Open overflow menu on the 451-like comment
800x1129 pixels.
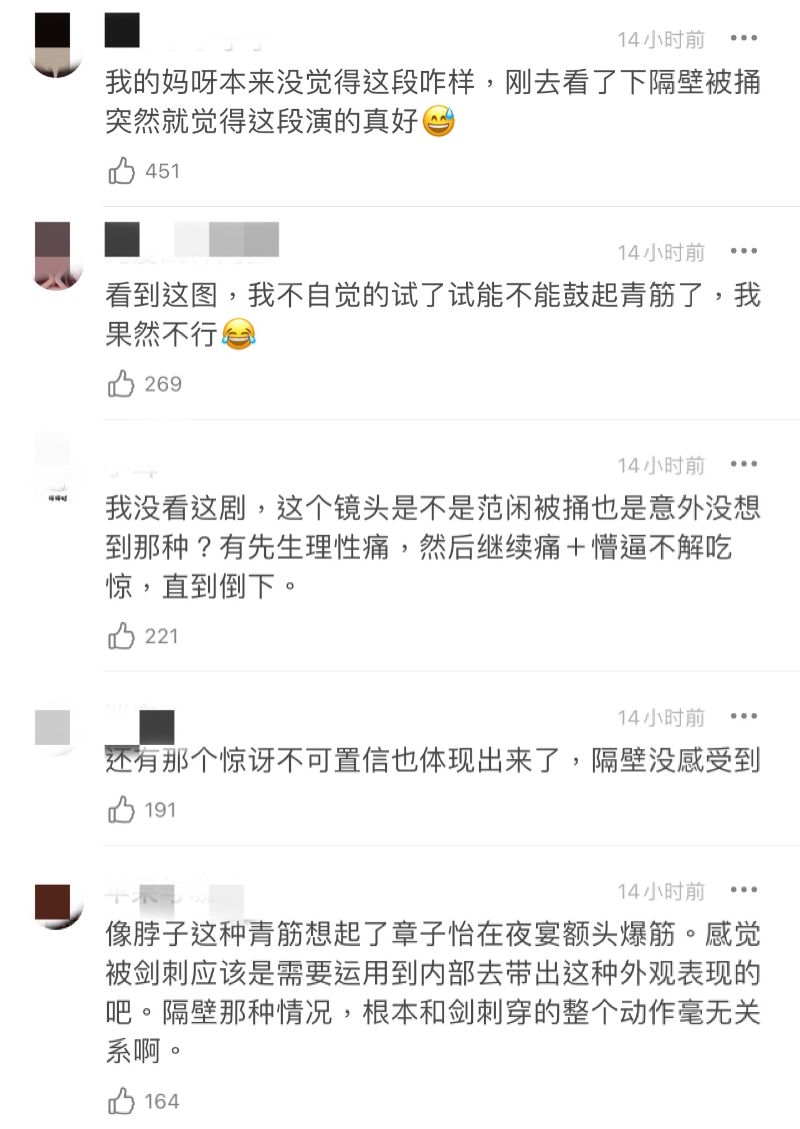click(x=744, y=38)
